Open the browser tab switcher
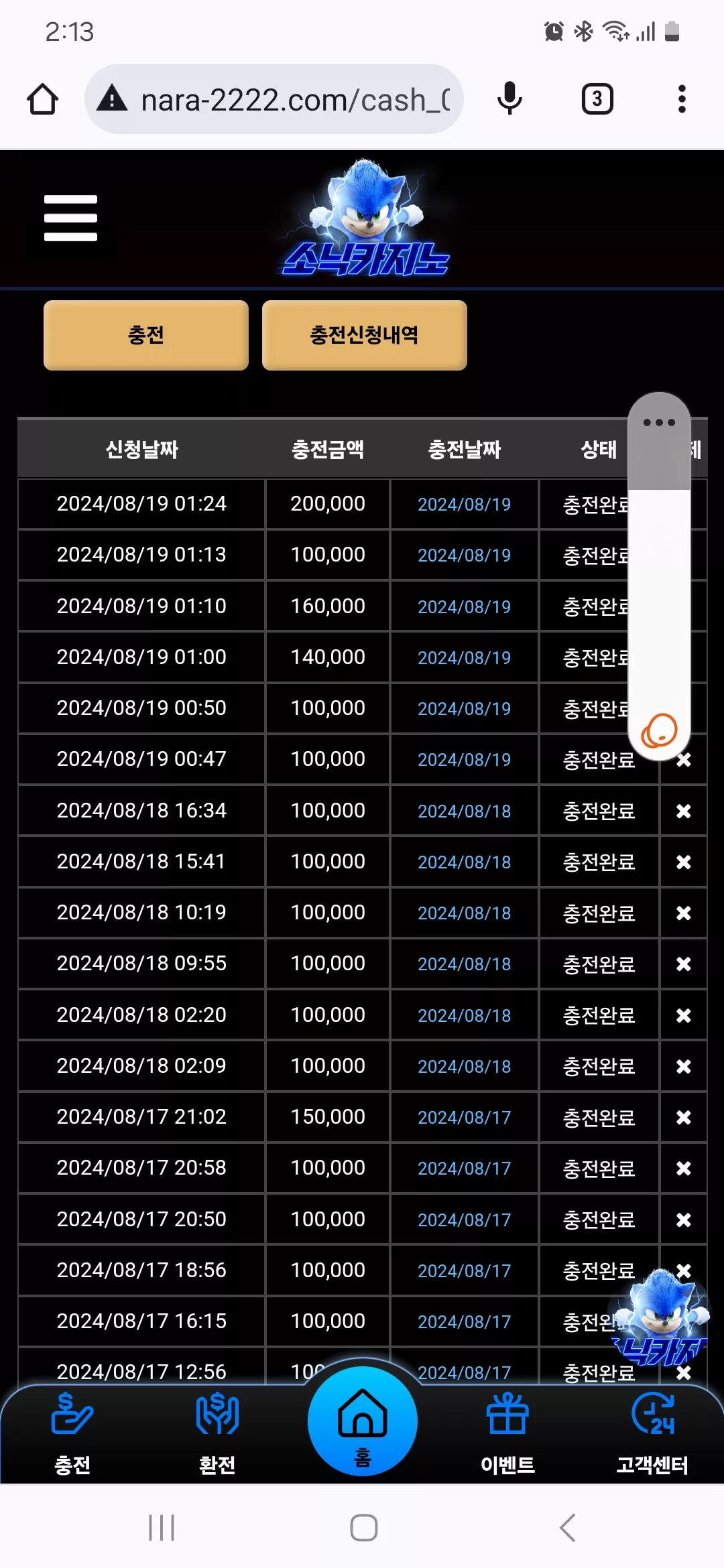 [x=597, y=99]
